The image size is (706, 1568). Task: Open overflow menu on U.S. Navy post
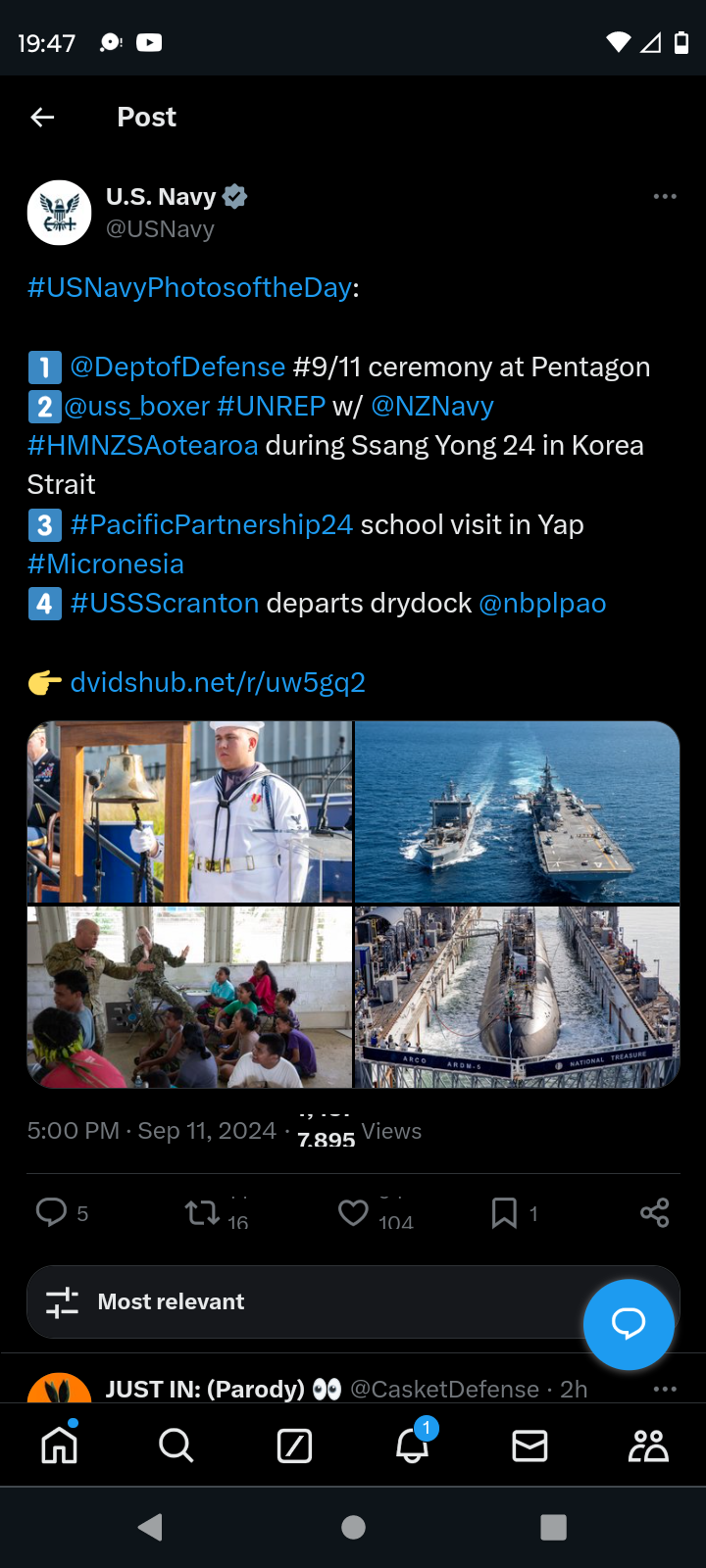665,197
